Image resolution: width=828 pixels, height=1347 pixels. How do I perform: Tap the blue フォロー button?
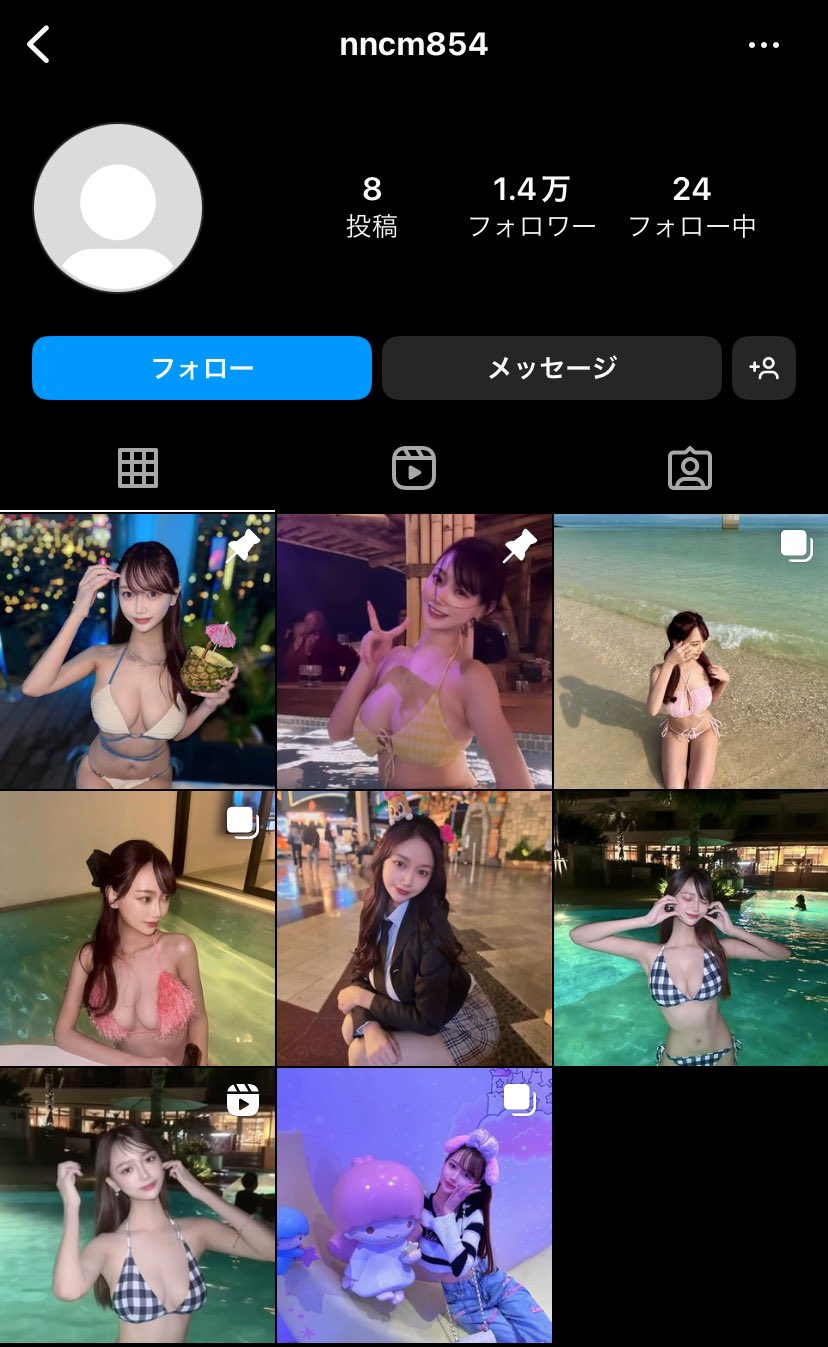202,368
